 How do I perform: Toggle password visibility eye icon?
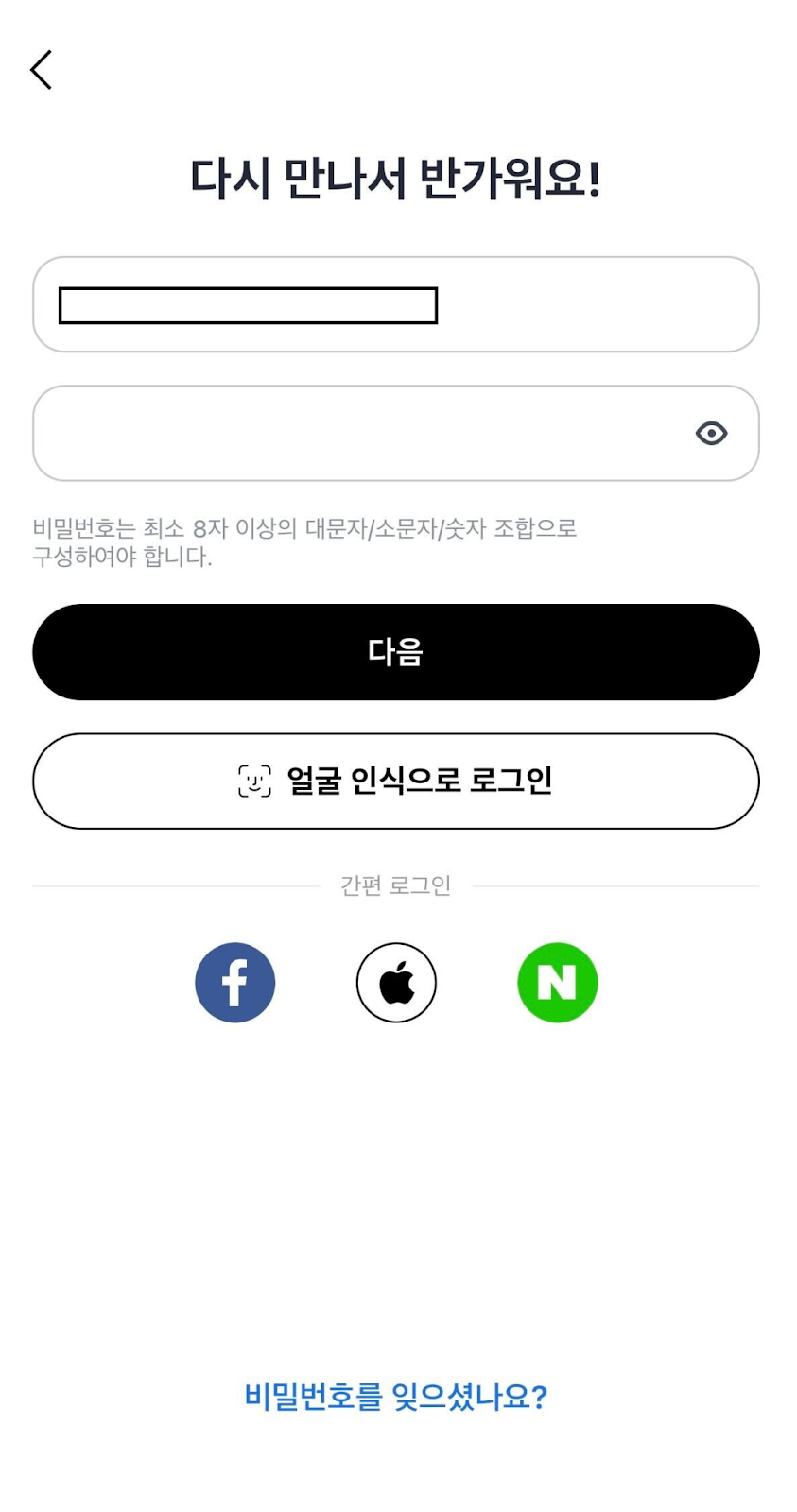[x=711, y=433]
